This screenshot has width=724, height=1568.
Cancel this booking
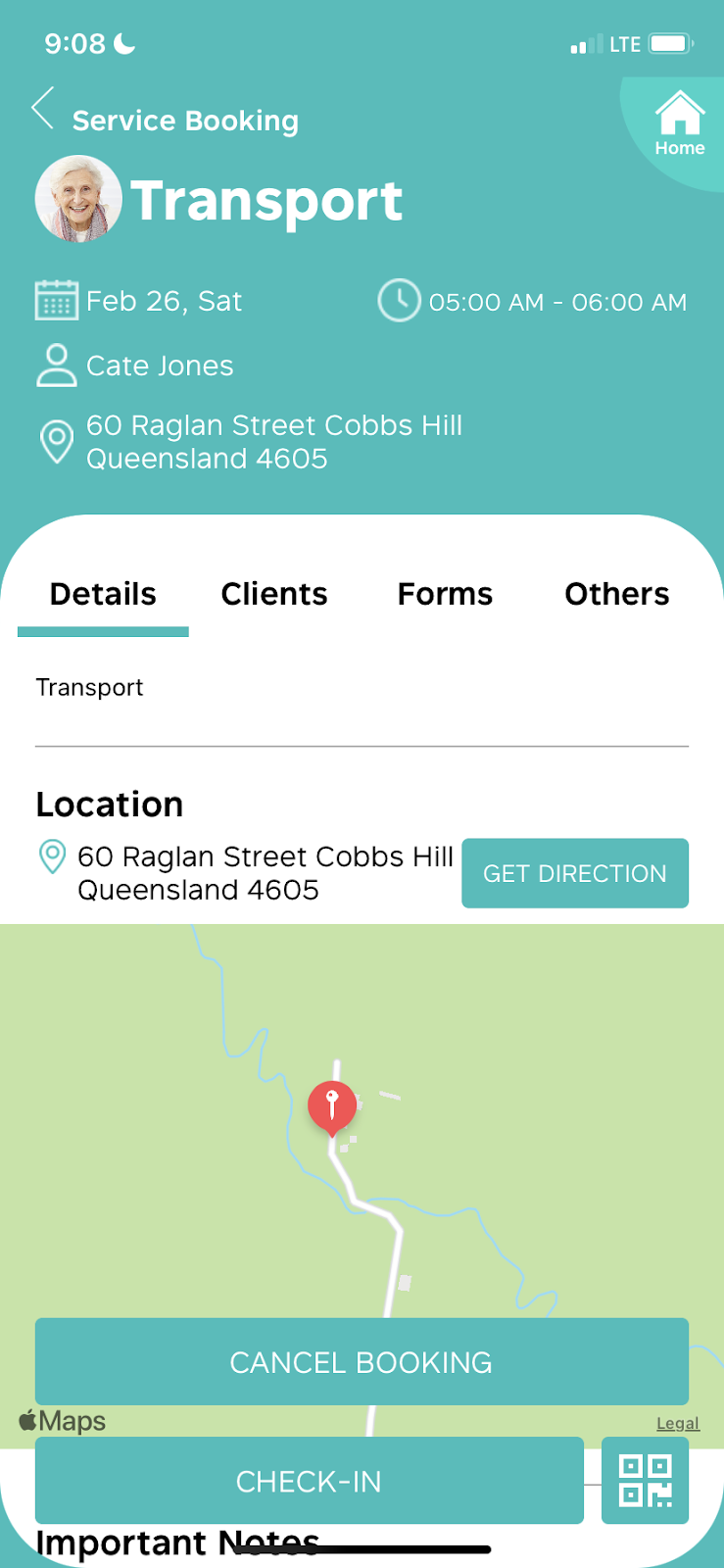pyautogui.click(x=362, y=1361)
